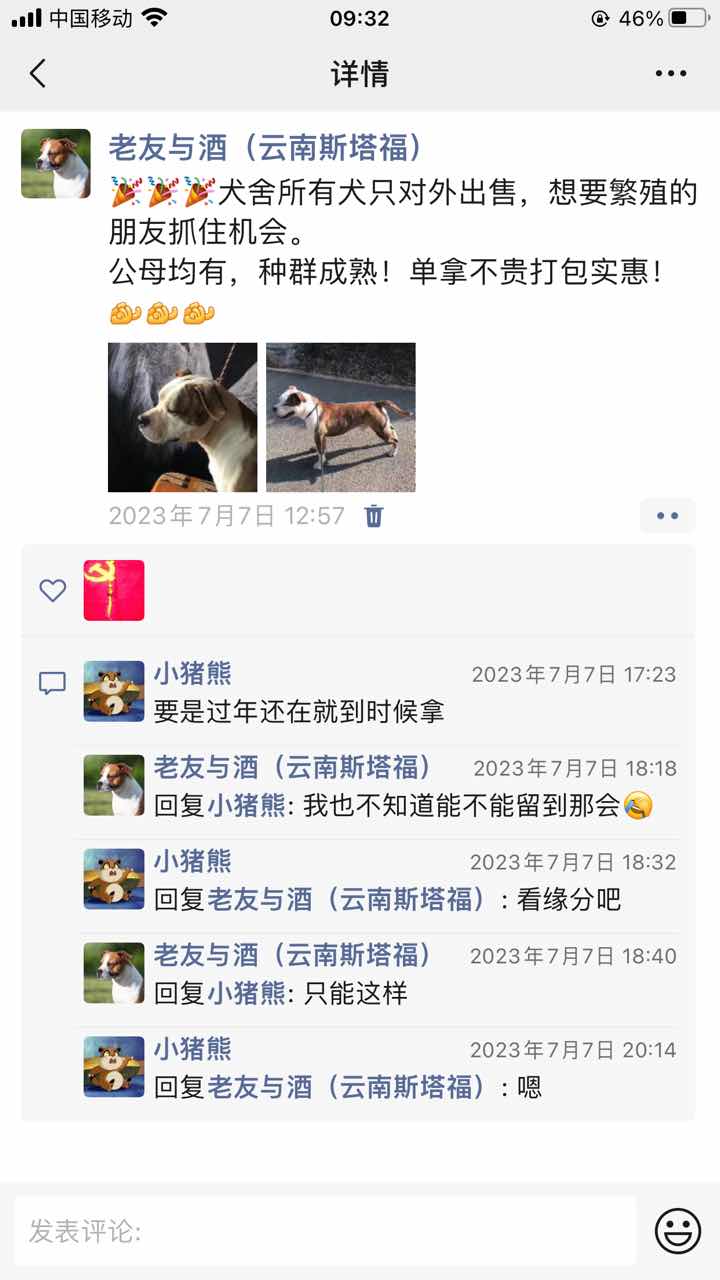Open the liker's red flag avatar
720x1280 pixels.
[x=114, y=590]
